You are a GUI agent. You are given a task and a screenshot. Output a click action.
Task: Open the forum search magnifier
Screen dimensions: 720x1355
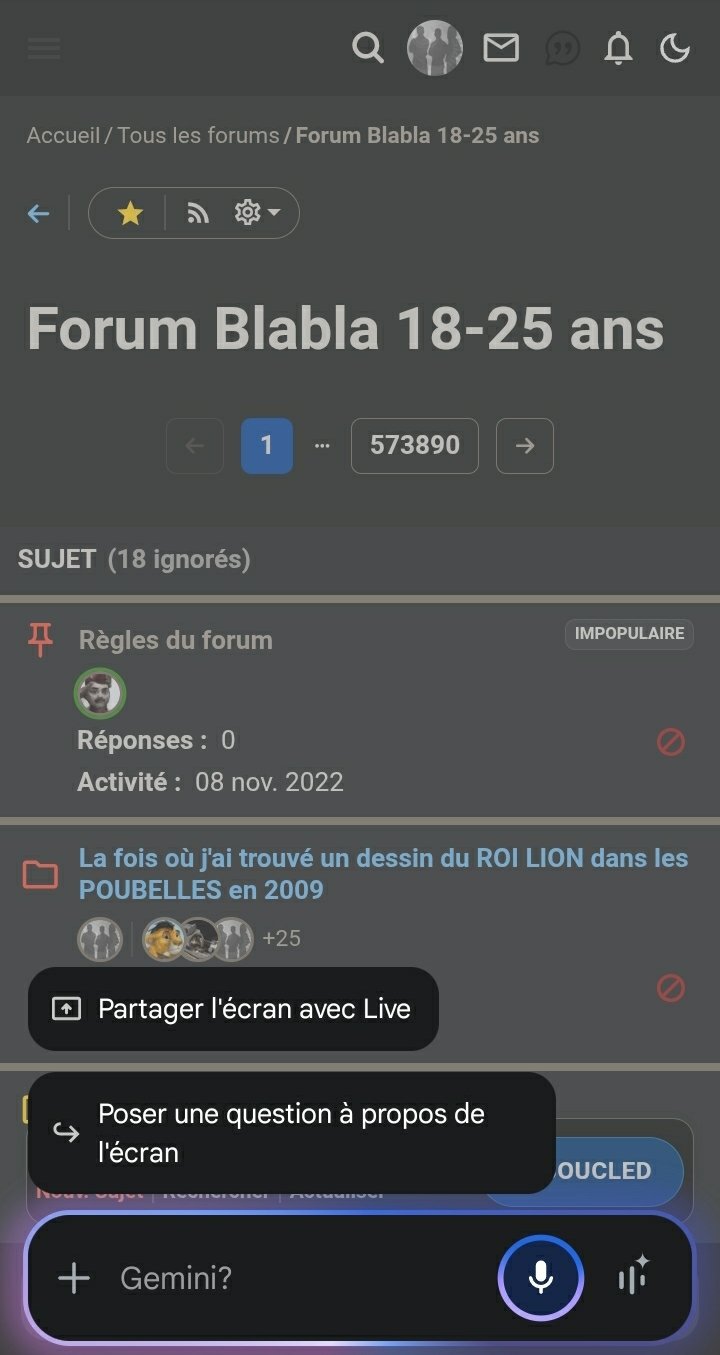368,47
